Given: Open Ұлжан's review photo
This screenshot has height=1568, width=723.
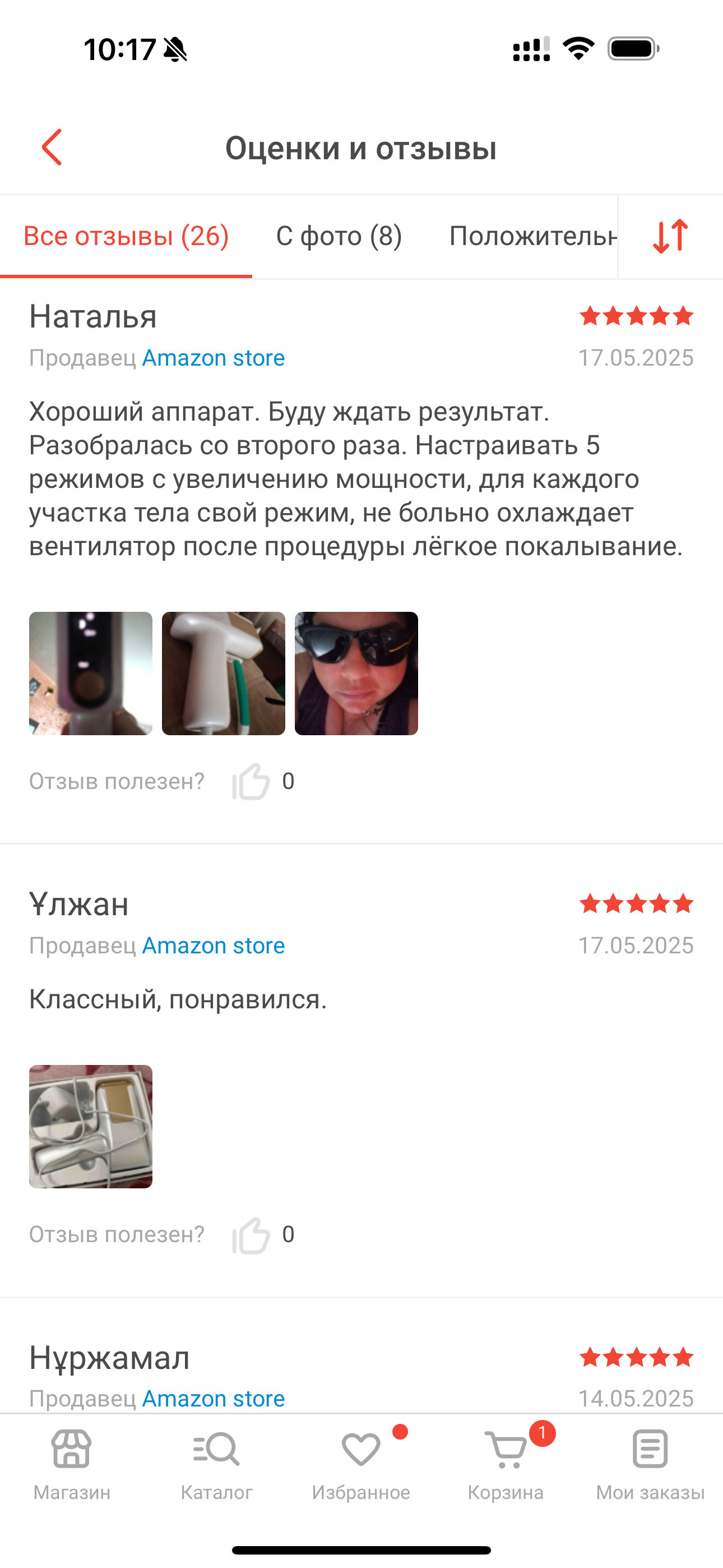Looking at the screenshot, I should pos(91,1126).
